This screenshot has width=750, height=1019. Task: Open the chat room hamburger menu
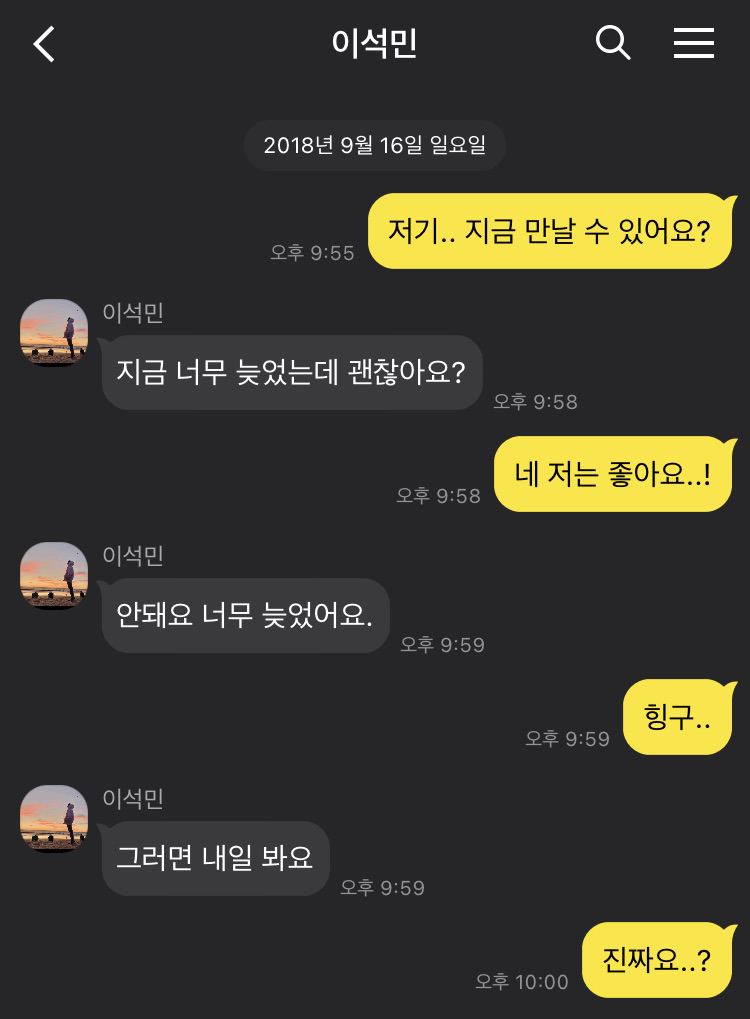693,43
